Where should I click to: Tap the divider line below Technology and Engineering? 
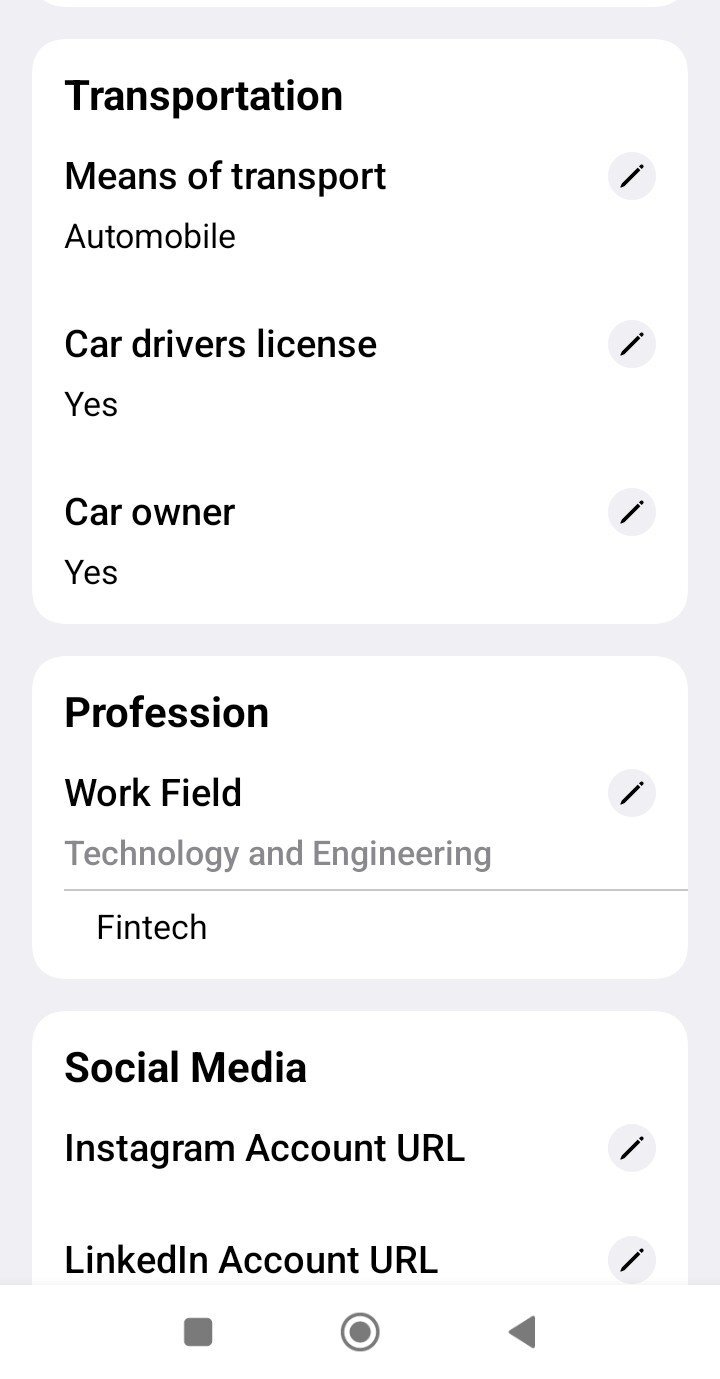tap(377, 889)
